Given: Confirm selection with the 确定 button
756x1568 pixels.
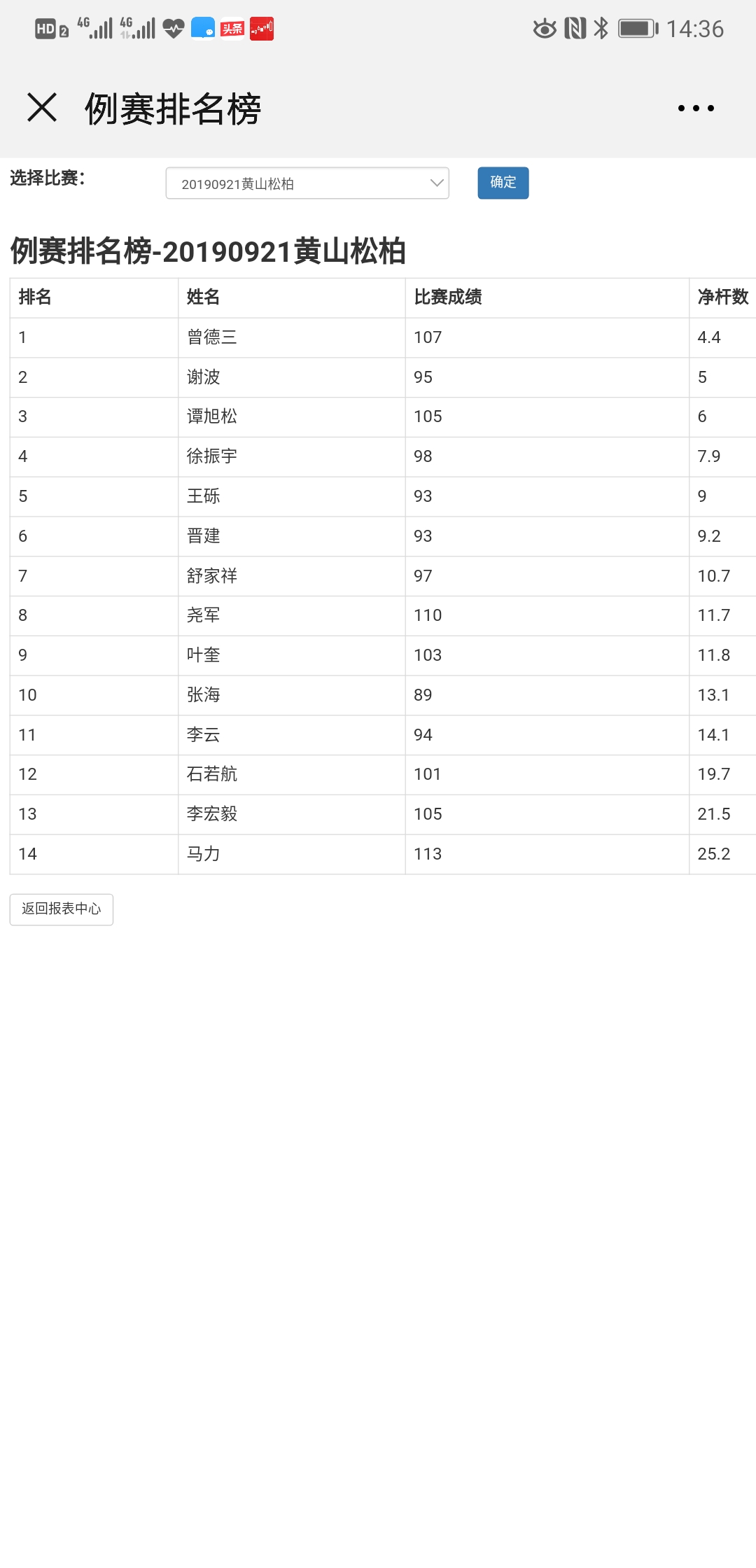Looking at the screenshot, I should pos(503,183).
